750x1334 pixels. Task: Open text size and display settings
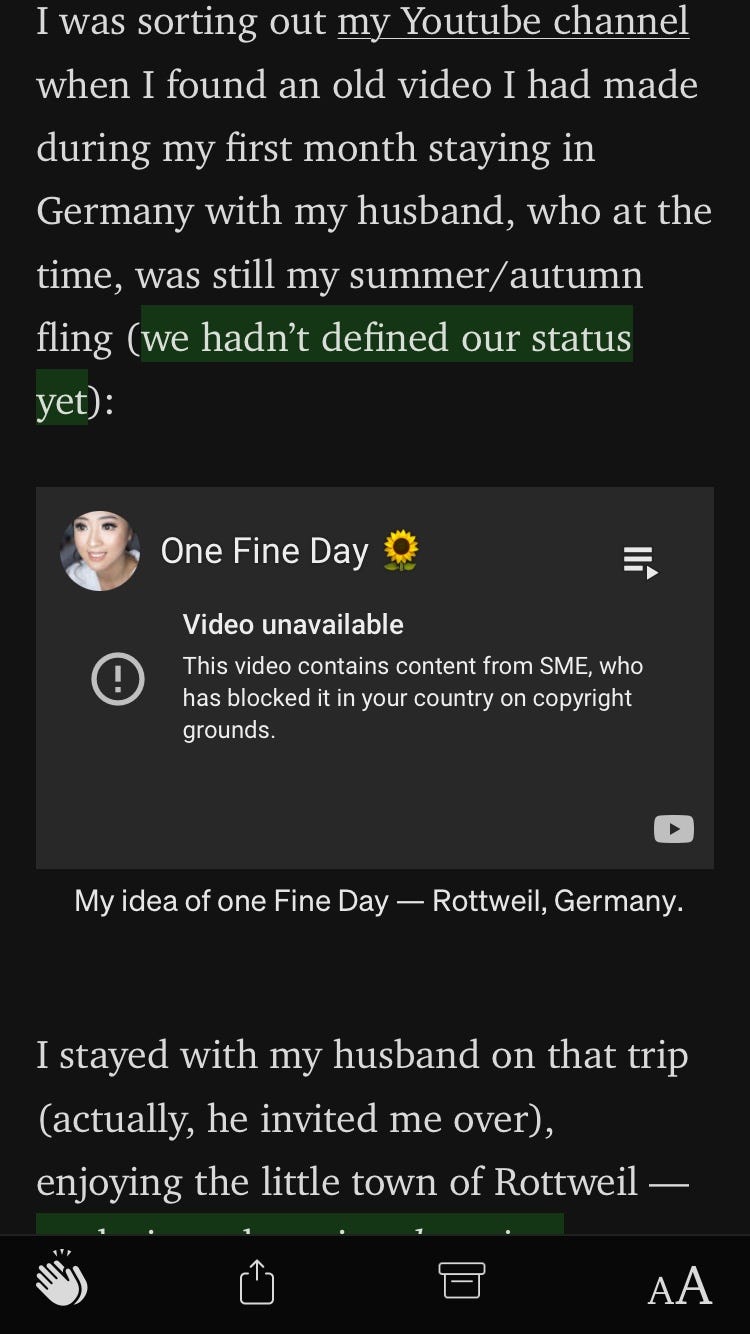pyautogui.click(x=679, y=1286)
